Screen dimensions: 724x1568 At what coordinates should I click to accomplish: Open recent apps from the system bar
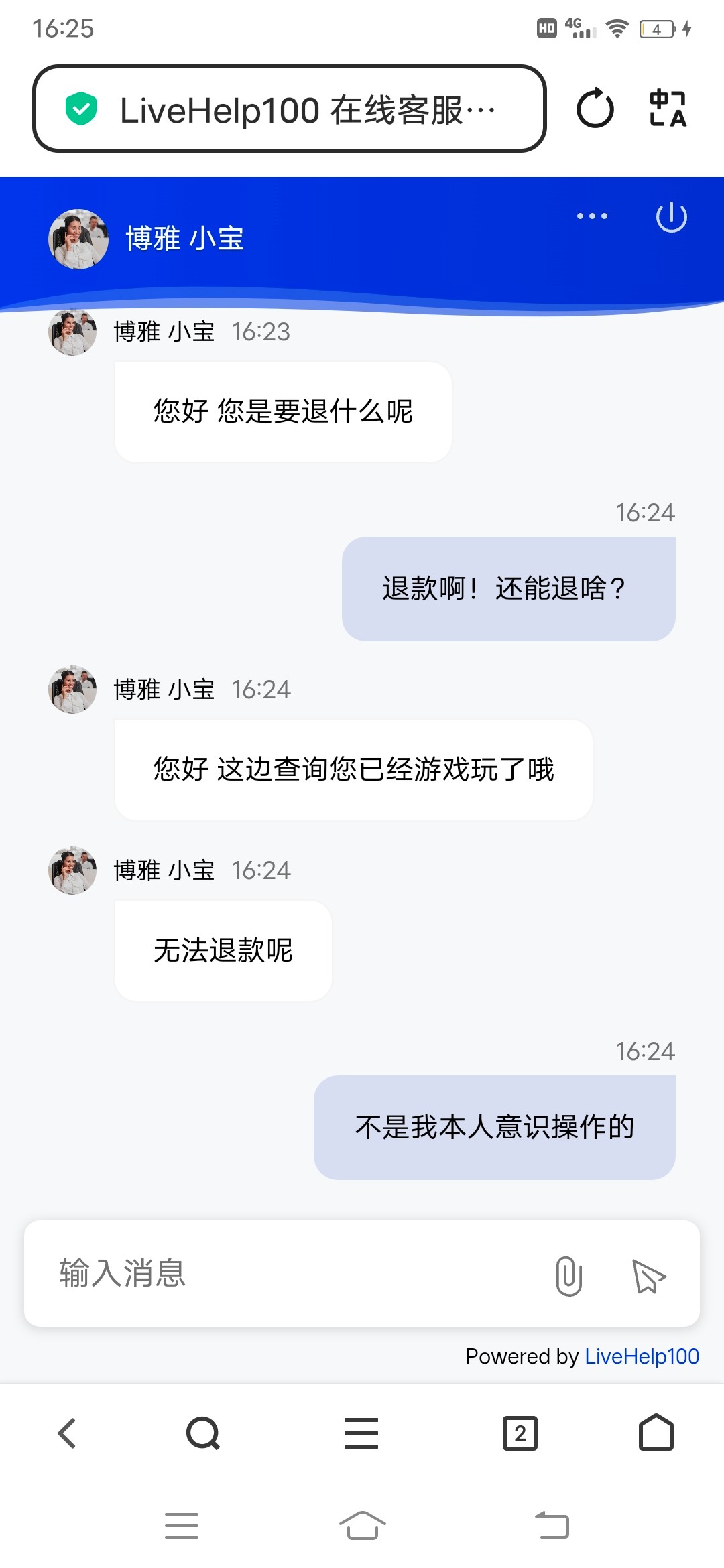182,1526
